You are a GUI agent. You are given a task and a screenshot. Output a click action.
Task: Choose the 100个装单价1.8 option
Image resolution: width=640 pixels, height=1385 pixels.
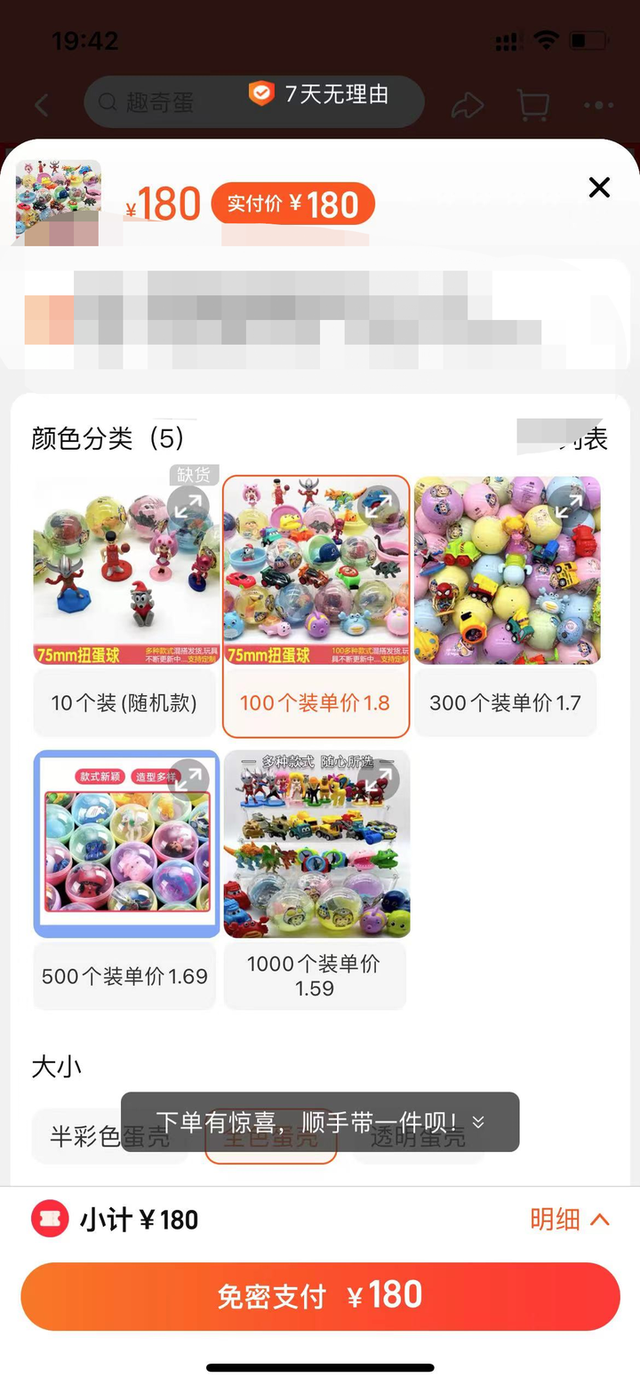point(316,703)
